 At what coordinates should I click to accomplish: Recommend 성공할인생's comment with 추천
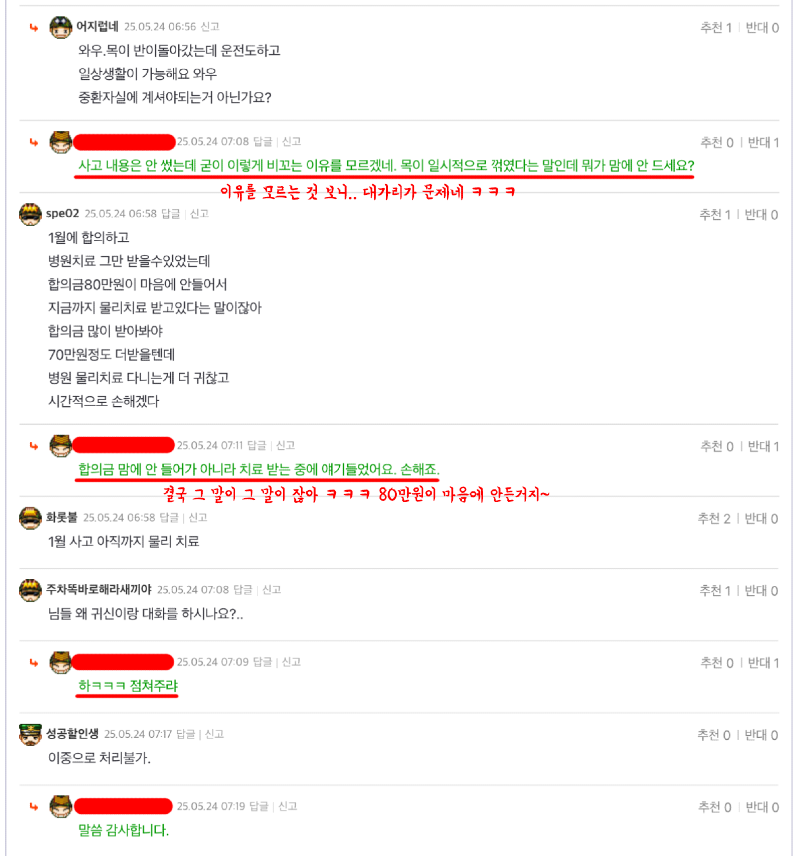(714, 735)
